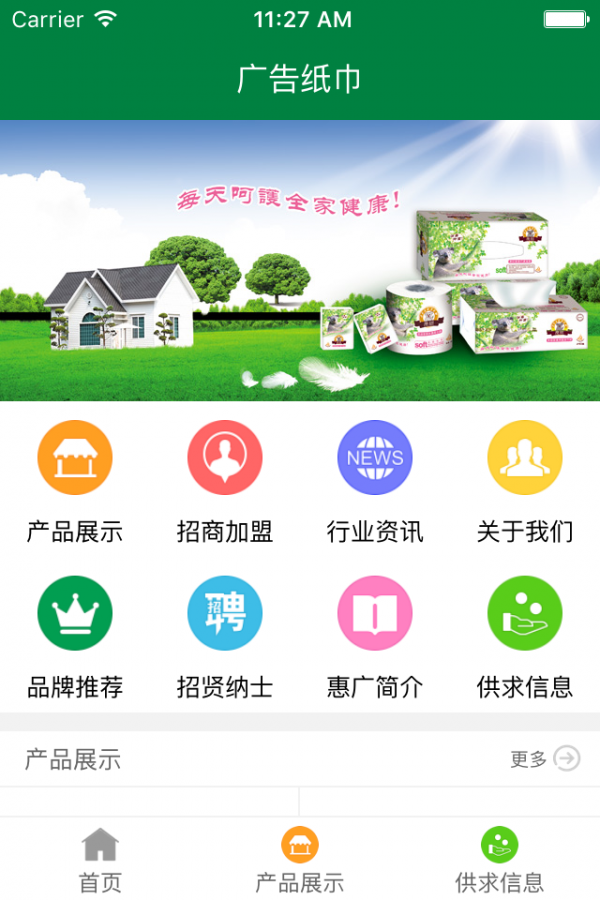
Task: Tap 更多 to view more products
Action: 545,759
